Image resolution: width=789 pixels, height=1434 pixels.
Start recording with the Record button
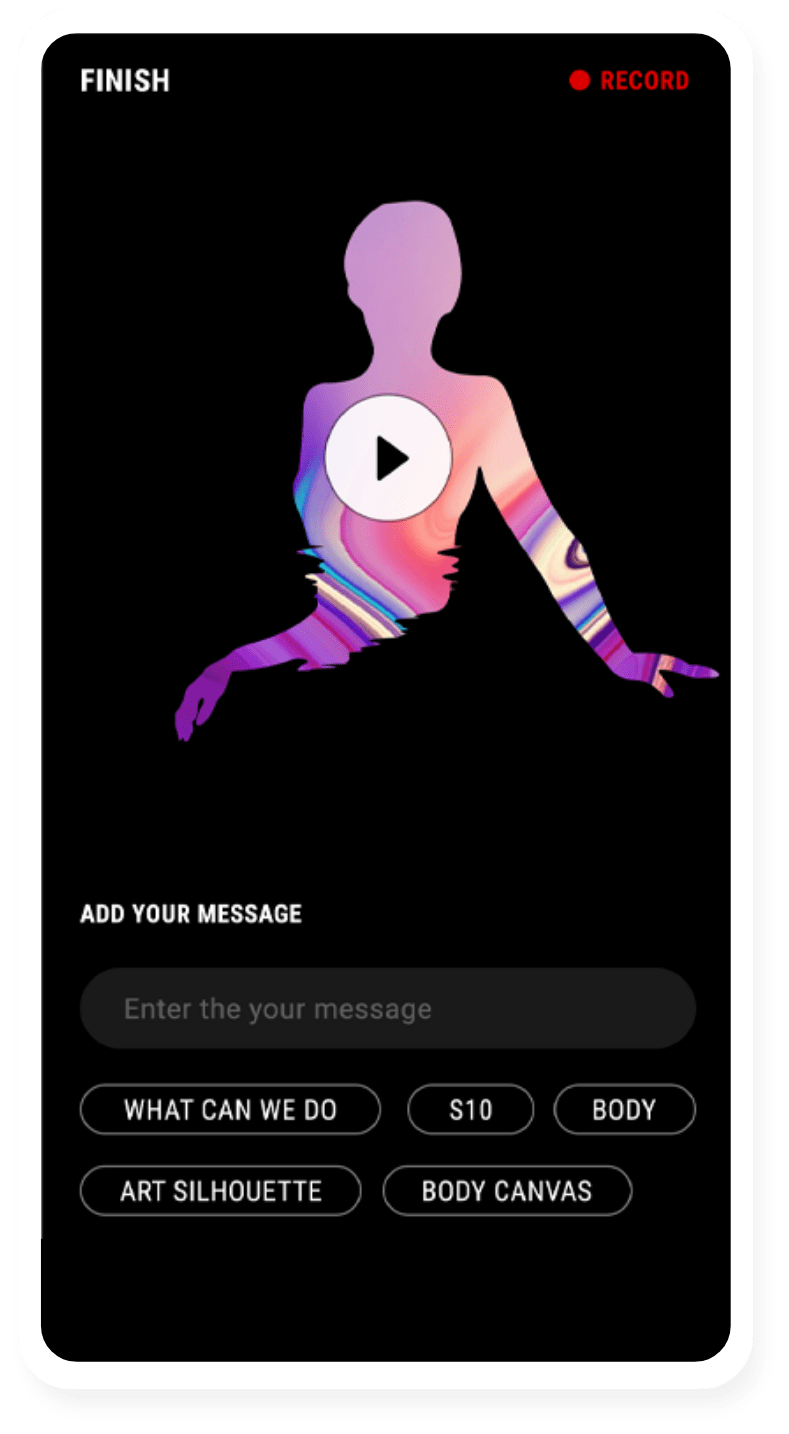click(x=629, y=81)
